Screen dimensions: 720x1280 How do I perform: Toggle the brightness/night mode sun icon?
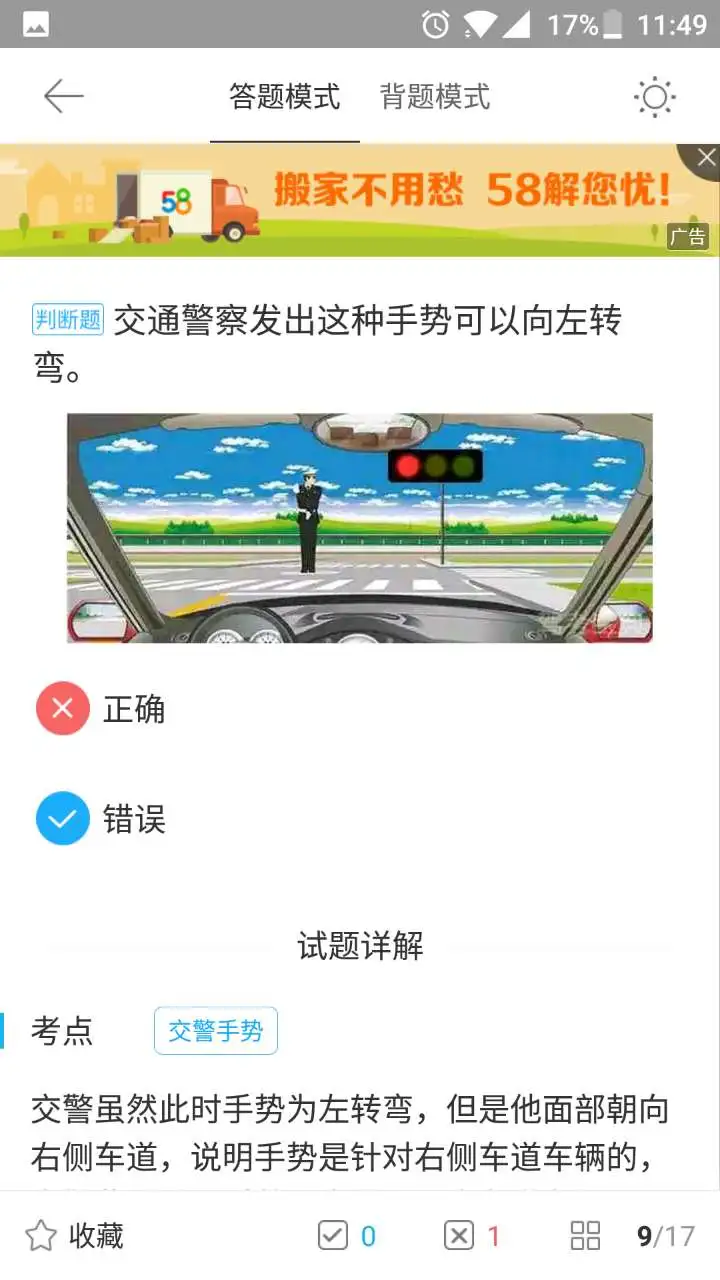(655, 97)
